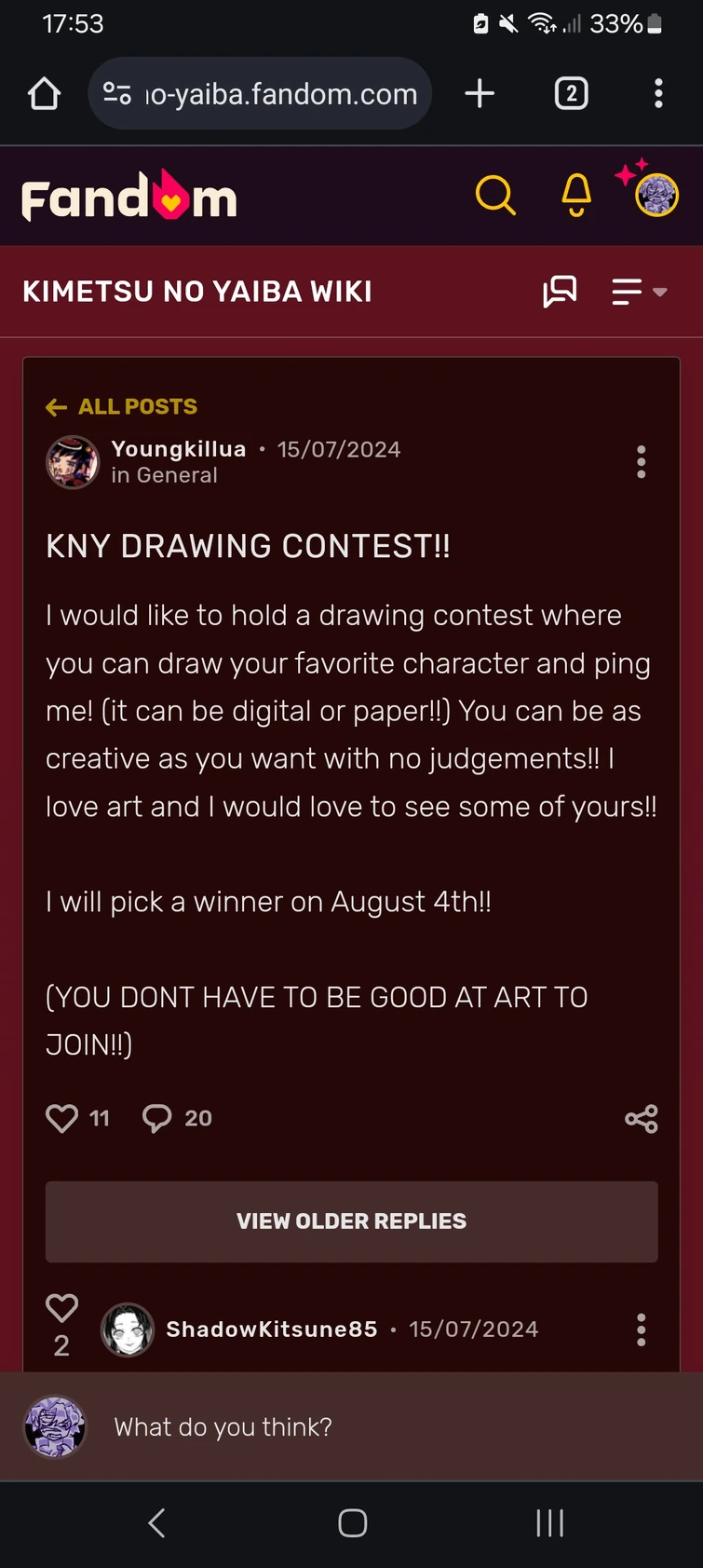
Task: Go back to All Posts
Action: [122, 407]
